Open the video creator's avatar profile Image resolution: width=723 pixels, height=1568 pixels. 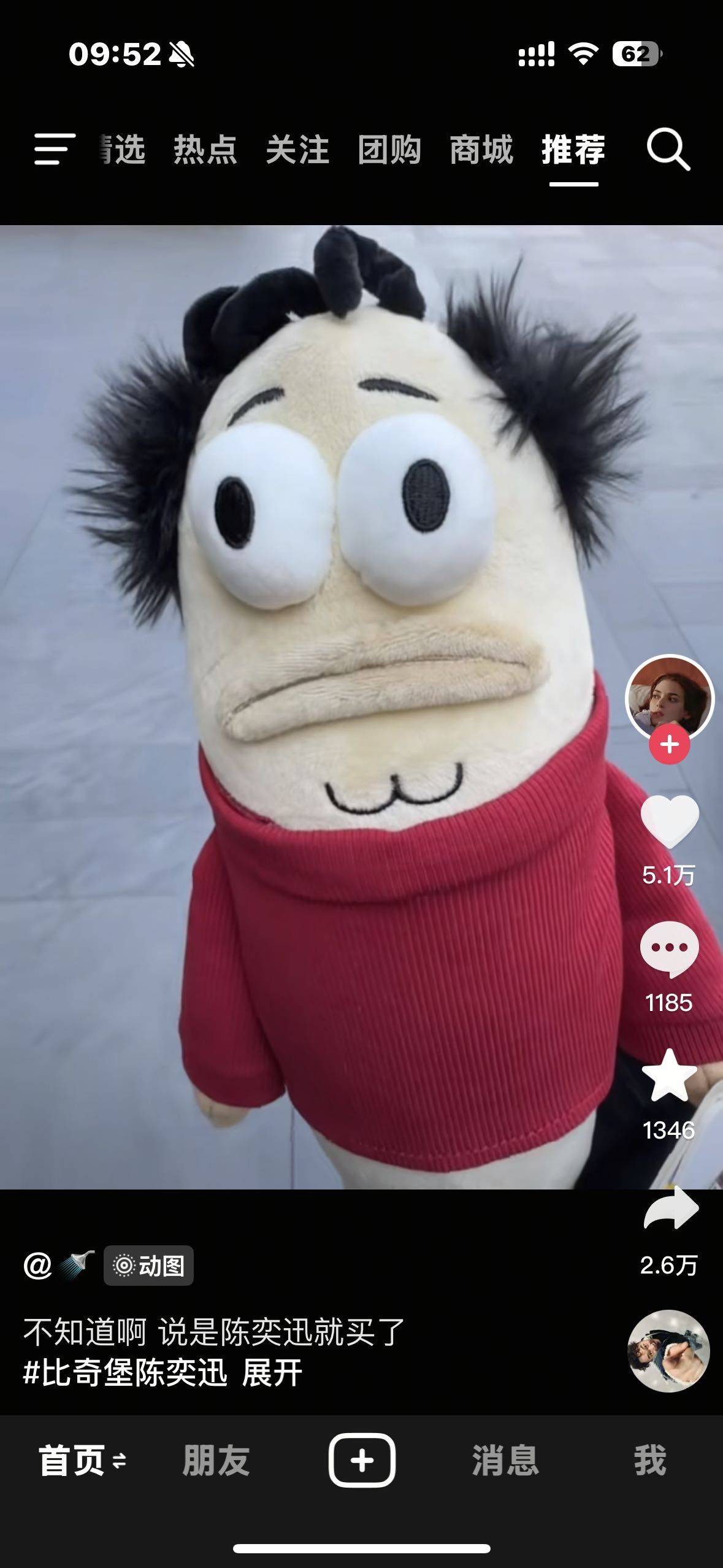[669, 698]
